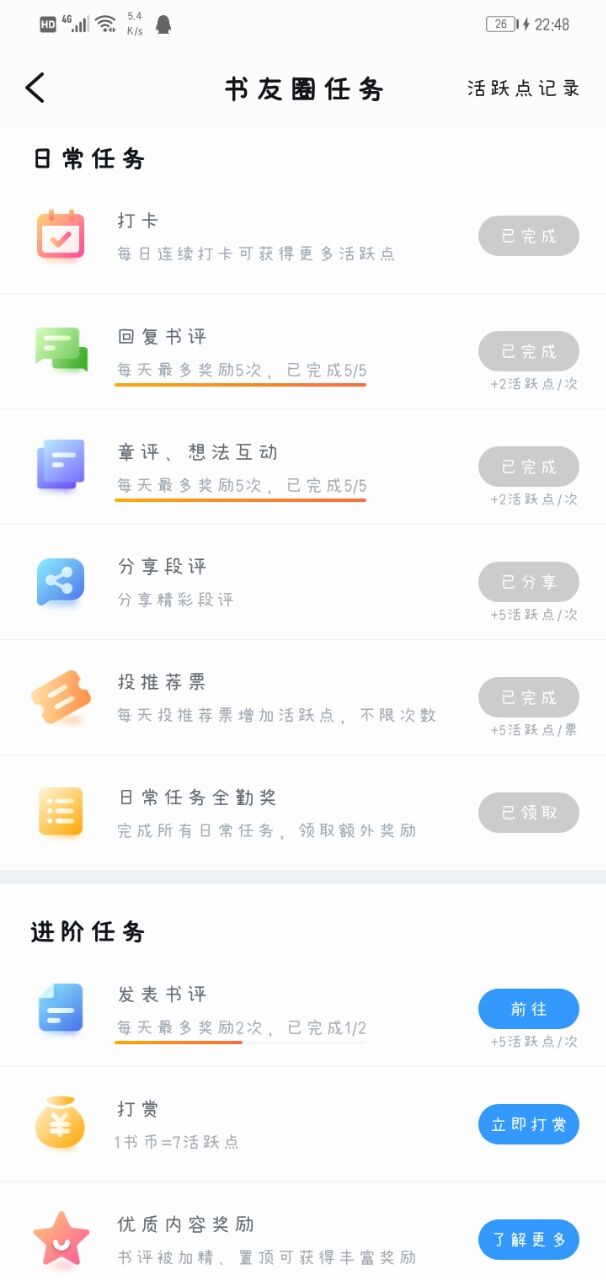Tap 已完成 button for 投推荐票
Viewport: 606px width, 1280px height.
click(x=528, y=697)
